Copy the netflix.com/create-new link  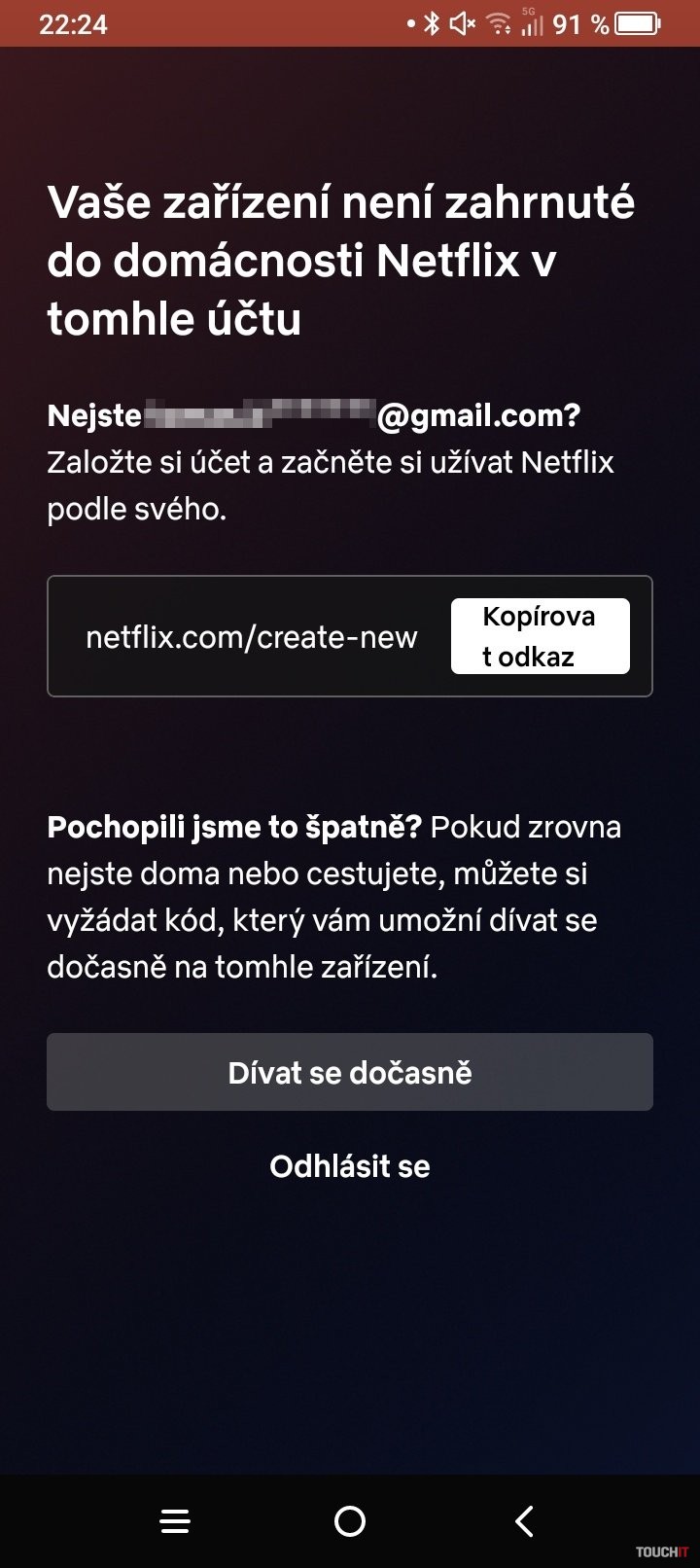tap(540, 636)
